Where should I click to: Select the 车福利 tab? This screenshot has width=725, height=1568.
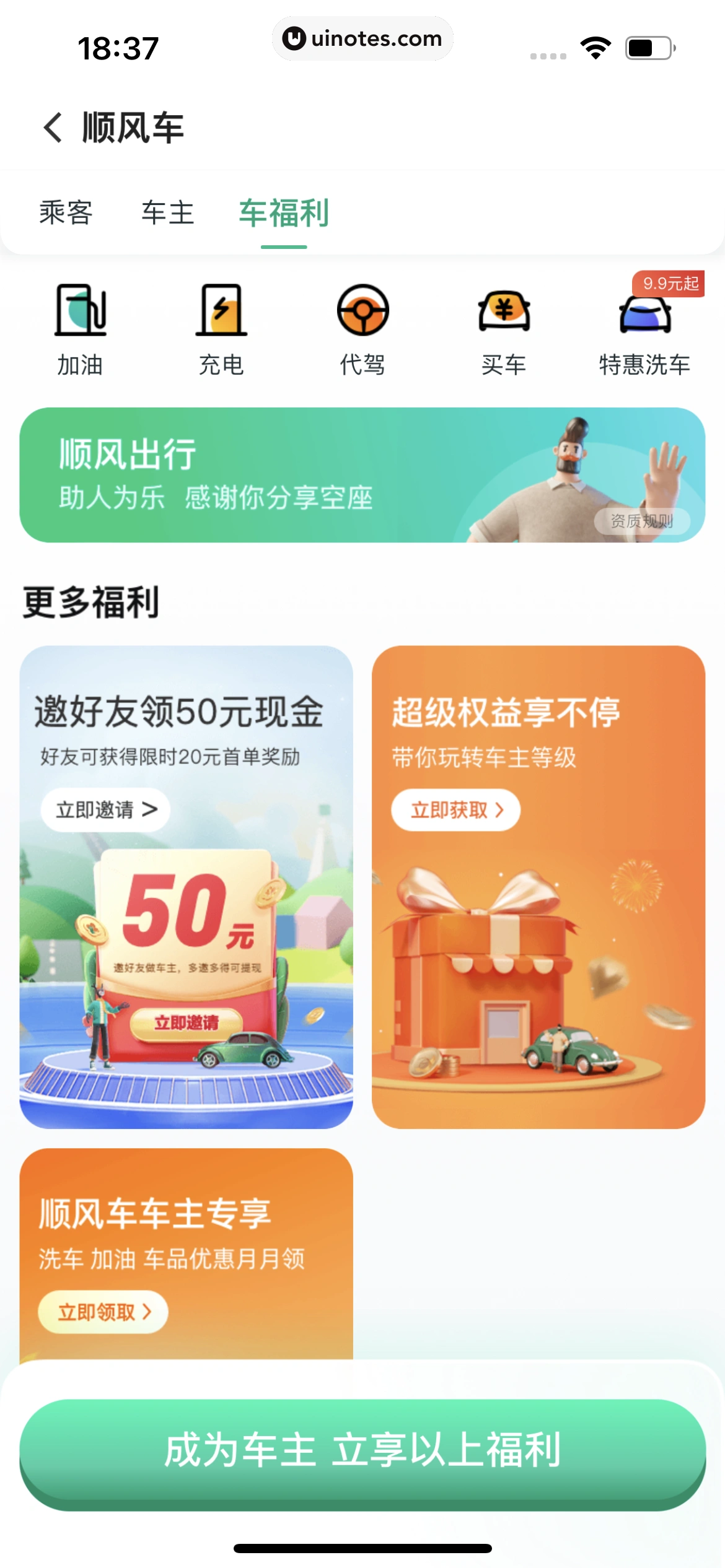[x=284, y=213]
